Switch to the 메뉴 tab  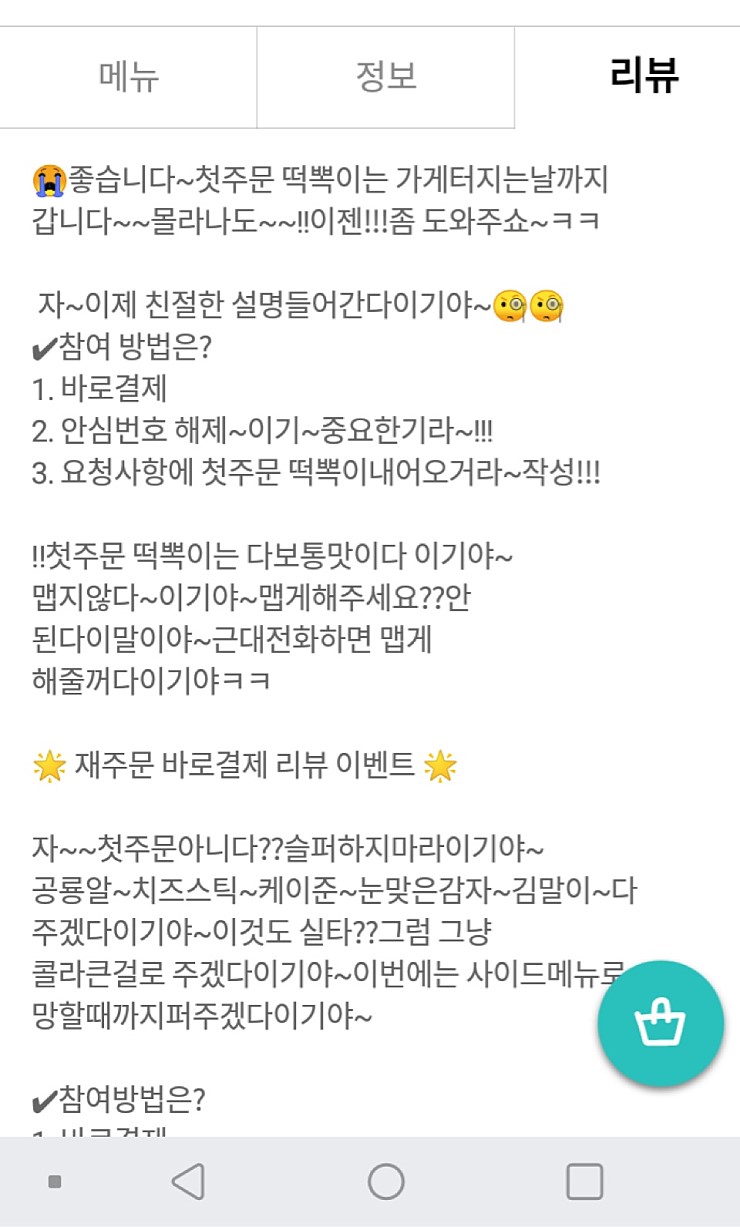128,77
